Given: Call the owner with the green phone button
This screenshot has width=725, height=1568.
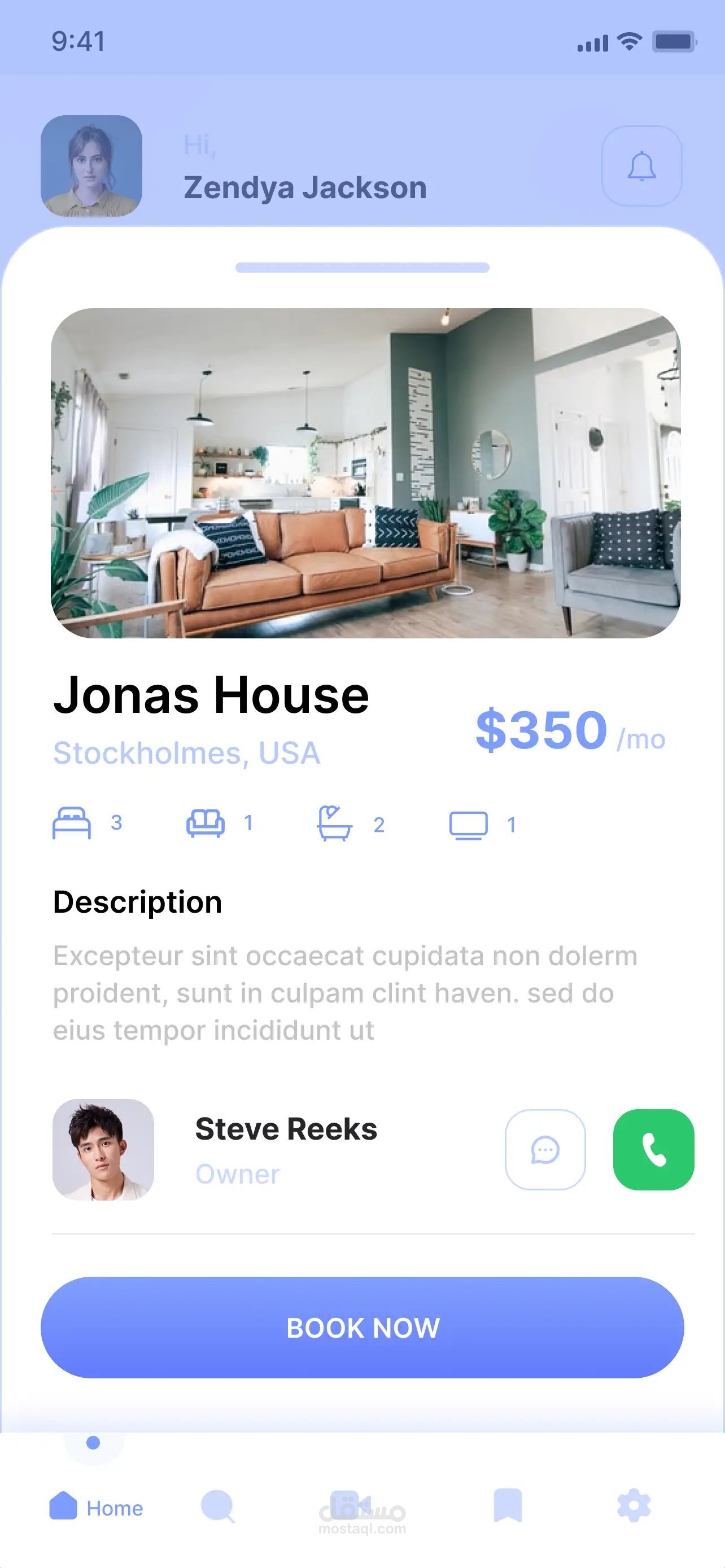Looking at the screenshot, I should 653,1149.
